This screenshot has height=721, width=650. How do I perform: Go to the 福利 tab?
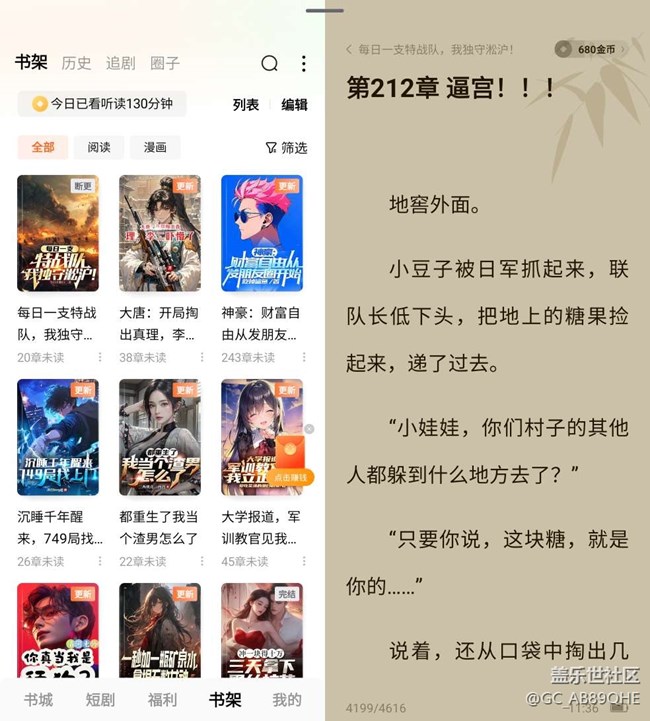pyautogui.click(x=162, y=699)
